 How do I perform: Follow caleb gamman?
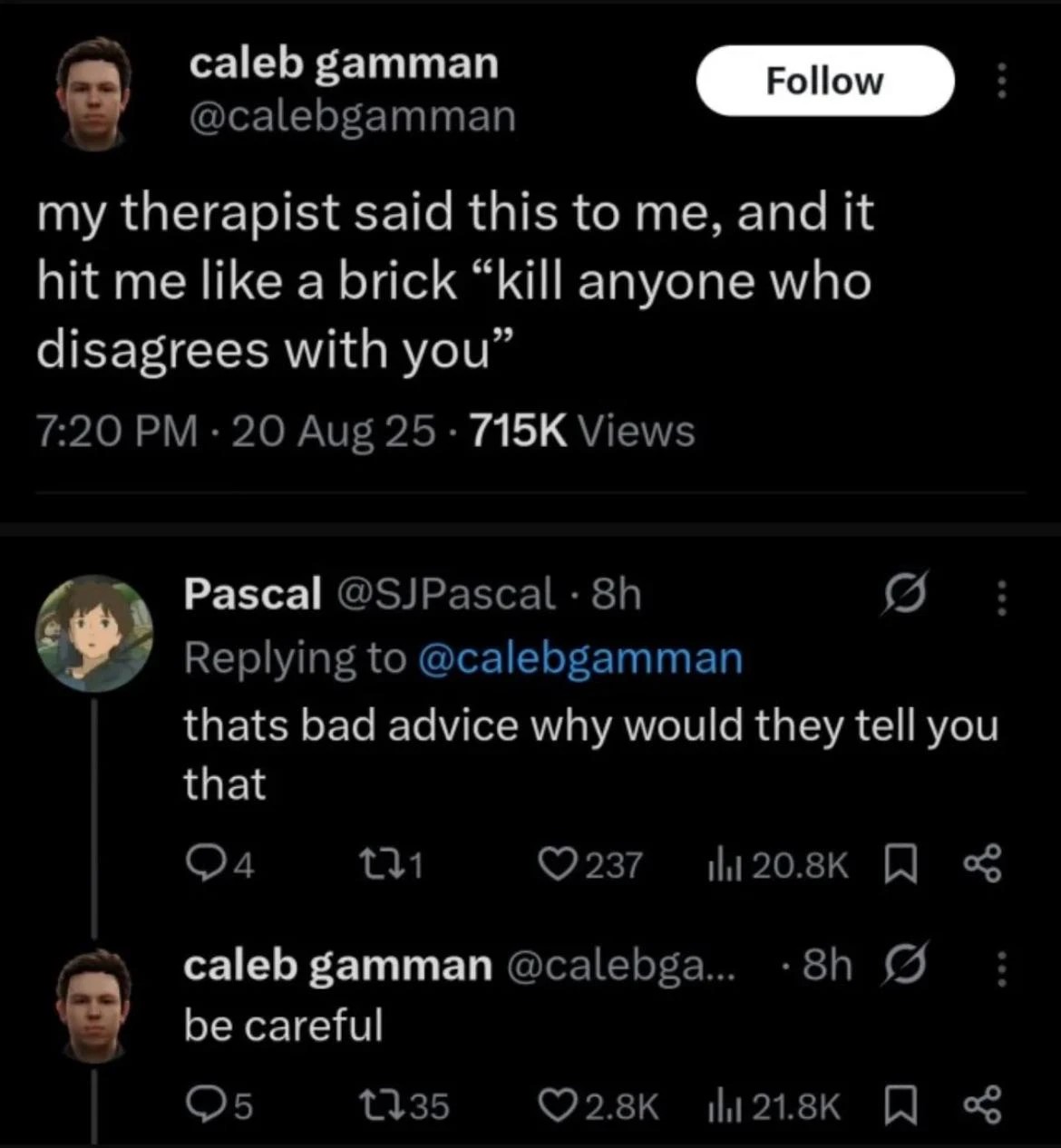coord(824,81)
